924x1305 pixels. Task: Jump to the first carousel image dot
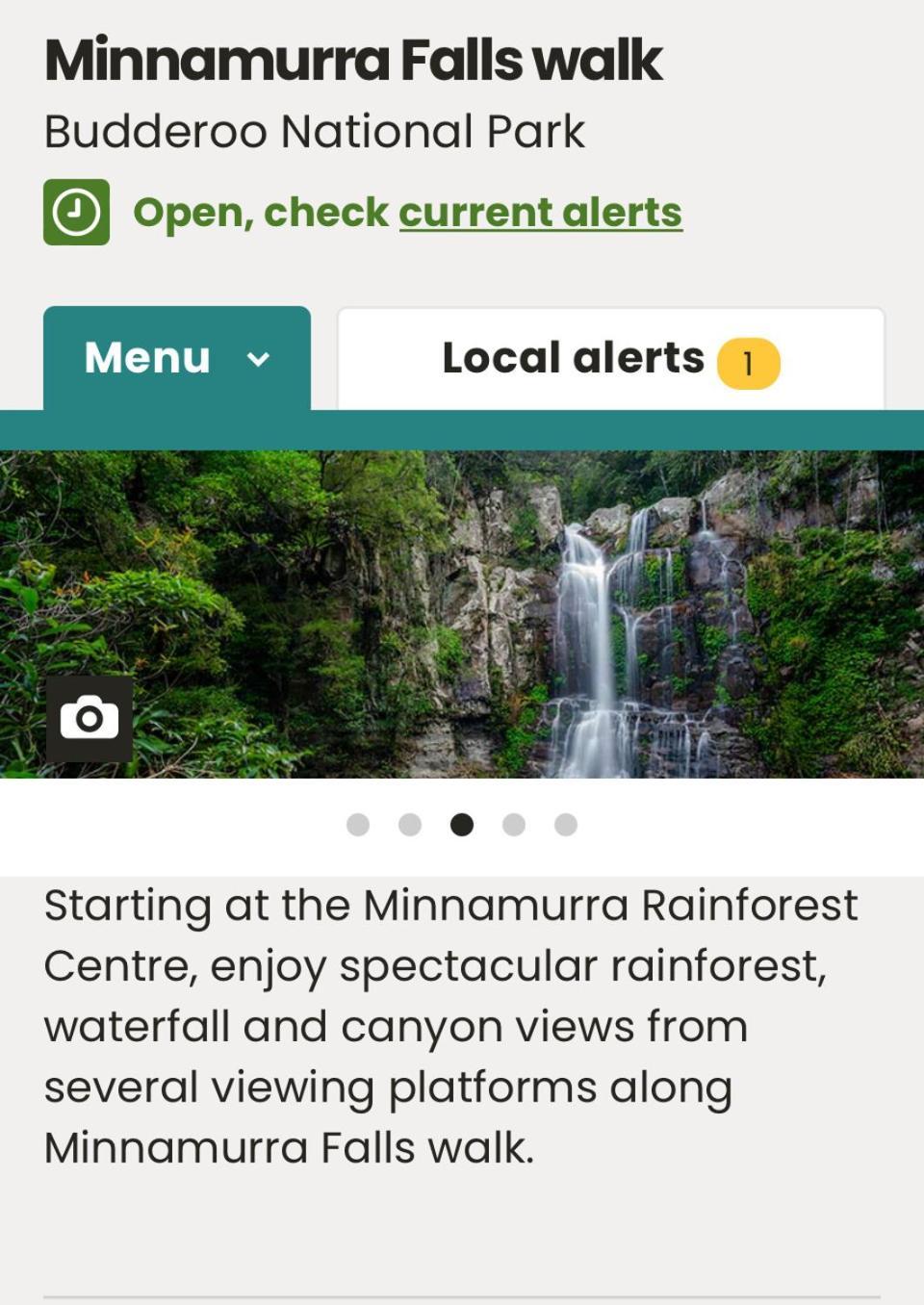click(x=358, y=825)
